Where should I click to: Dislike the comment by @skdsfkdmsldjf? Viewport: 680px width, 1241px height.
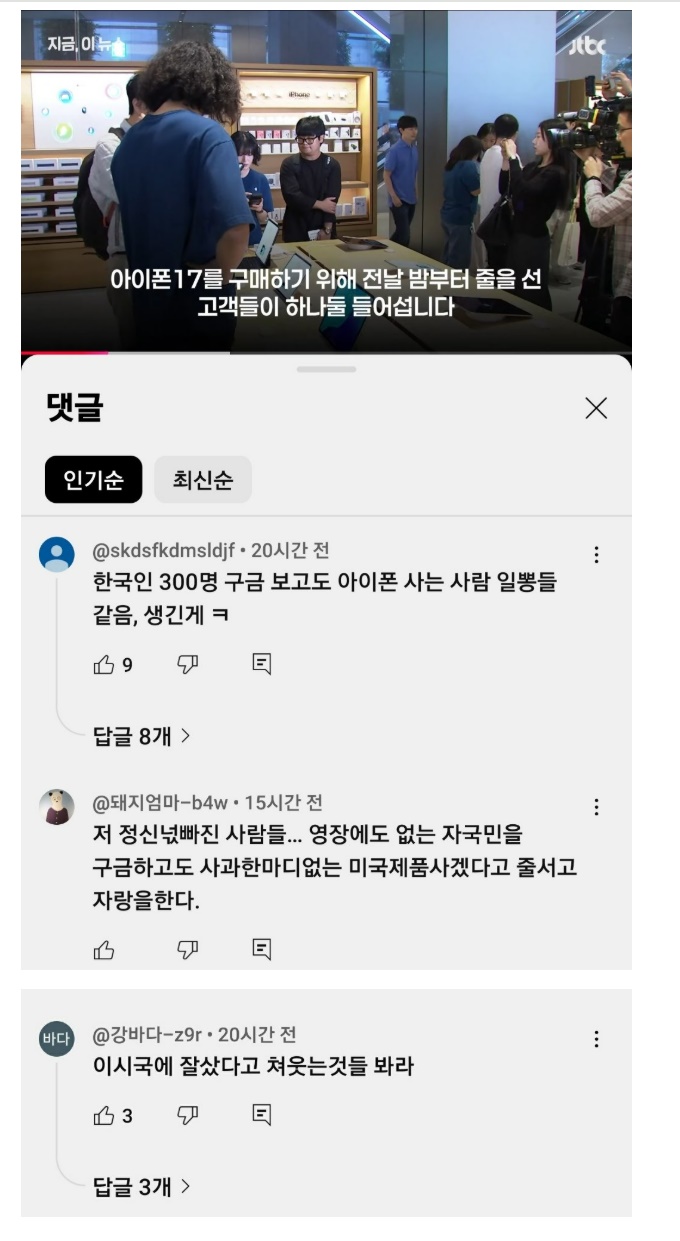click(x=187, y=665)
